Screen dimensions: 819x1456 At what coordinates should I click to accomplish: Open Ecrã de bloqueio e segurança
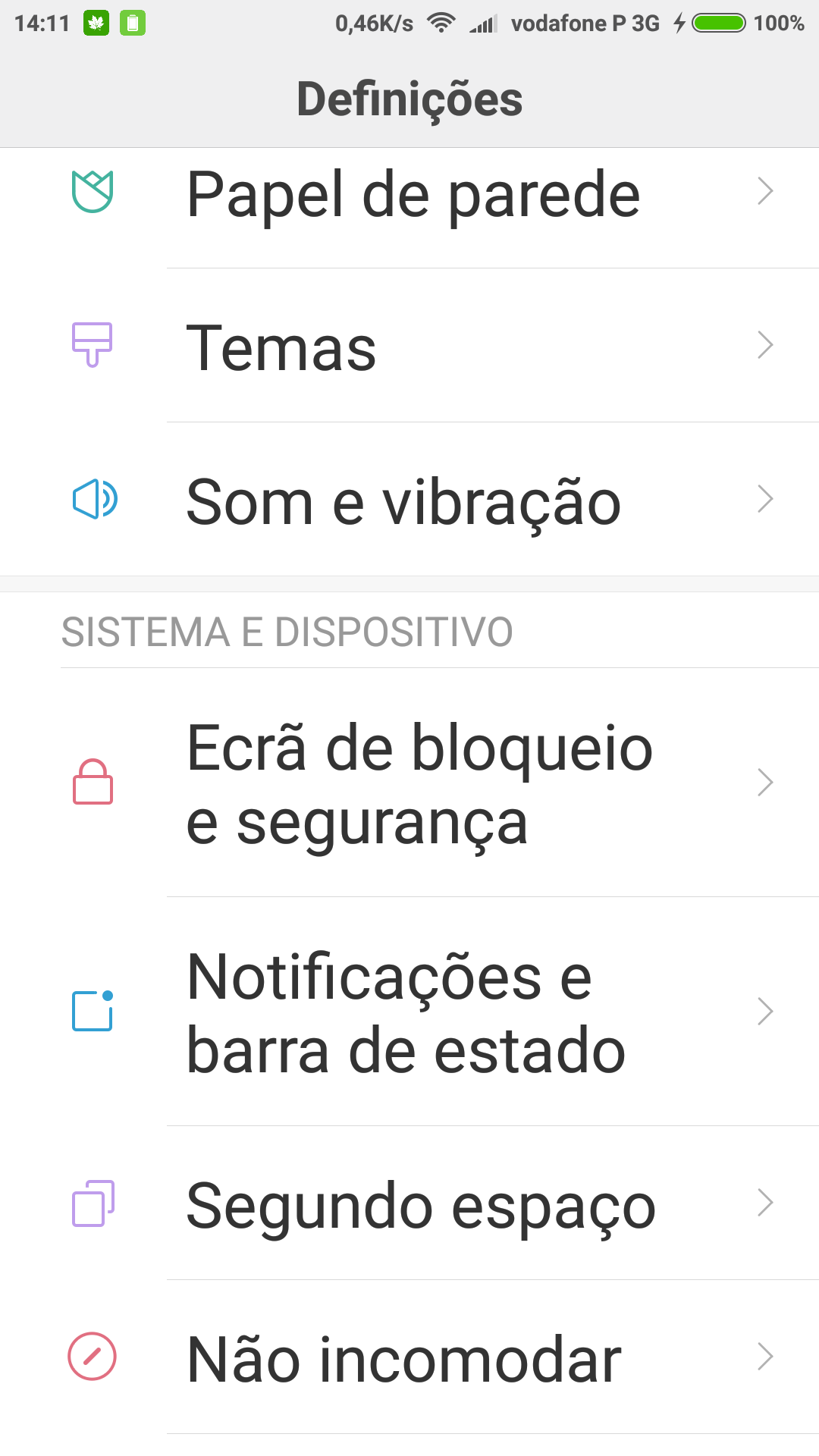(x=409, y=783)
